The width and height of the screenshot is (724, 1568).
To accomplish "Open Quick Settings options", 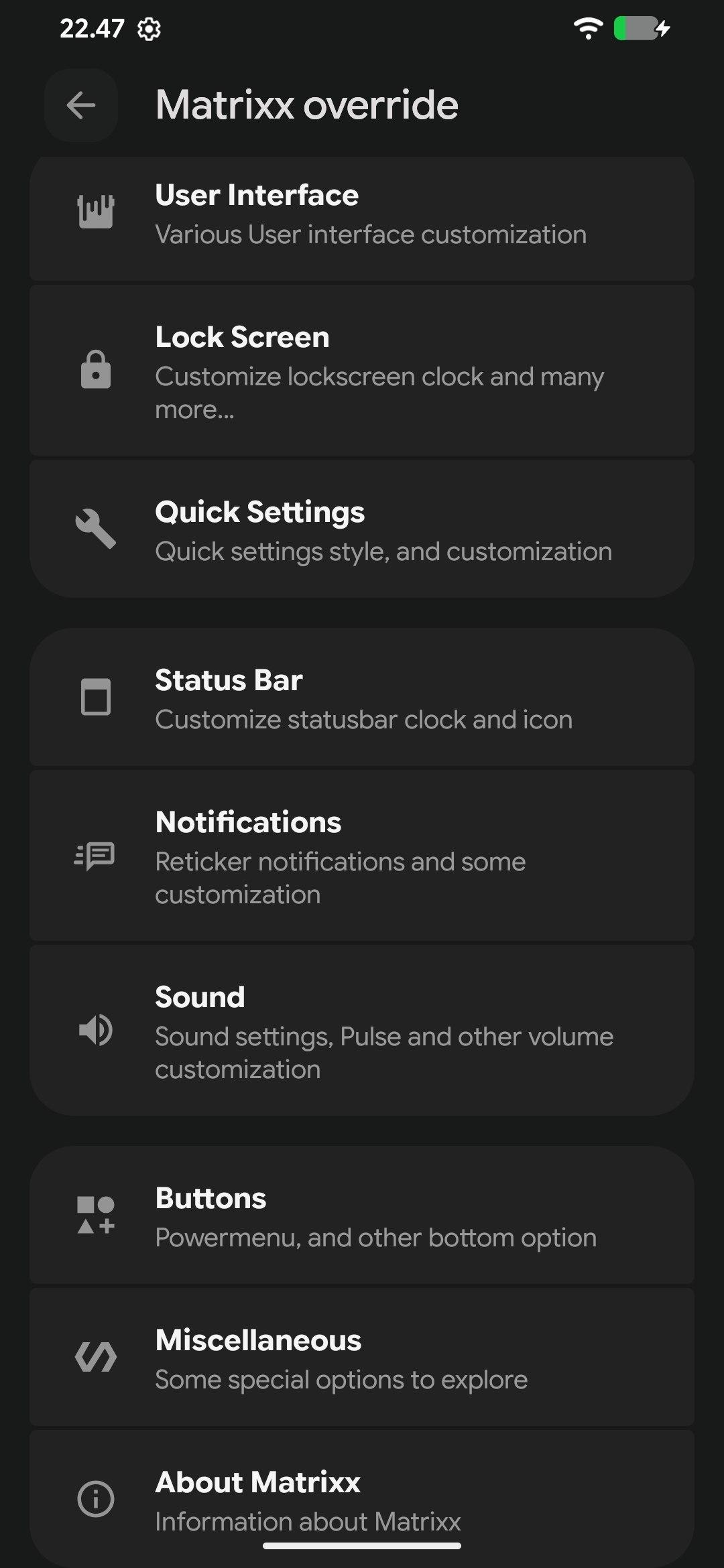I will tap(362, 529).
